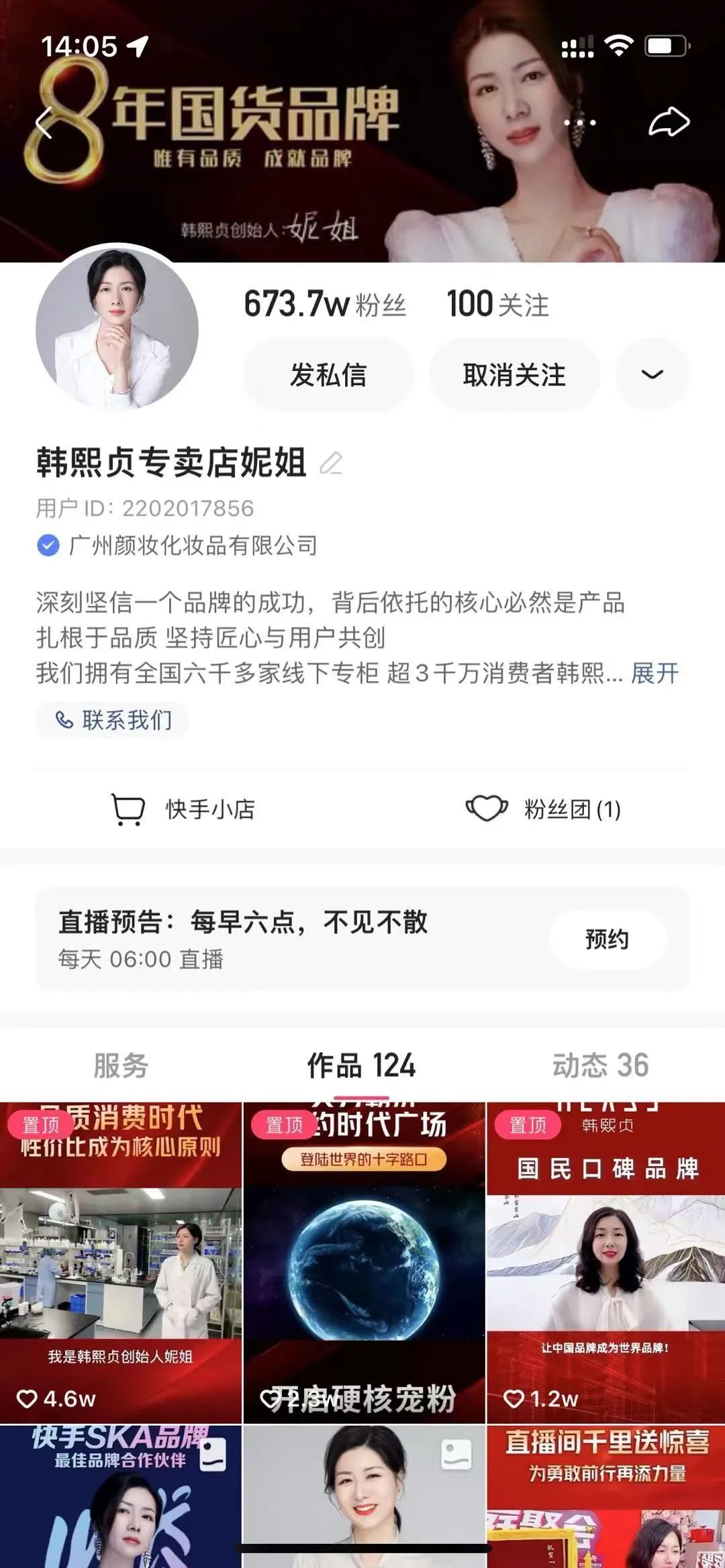Image resolution: width=725 pixels, height=1568 pixels.
Task: Tap 联系我们 to contact the shop
Action: [113, 720]
